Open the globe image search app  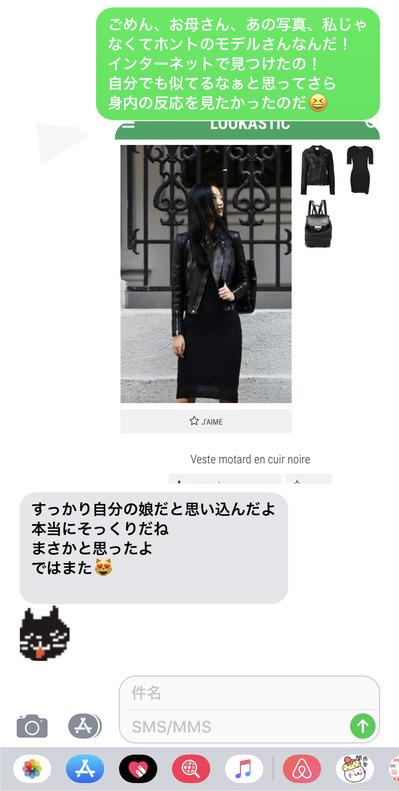pos(191,769)
